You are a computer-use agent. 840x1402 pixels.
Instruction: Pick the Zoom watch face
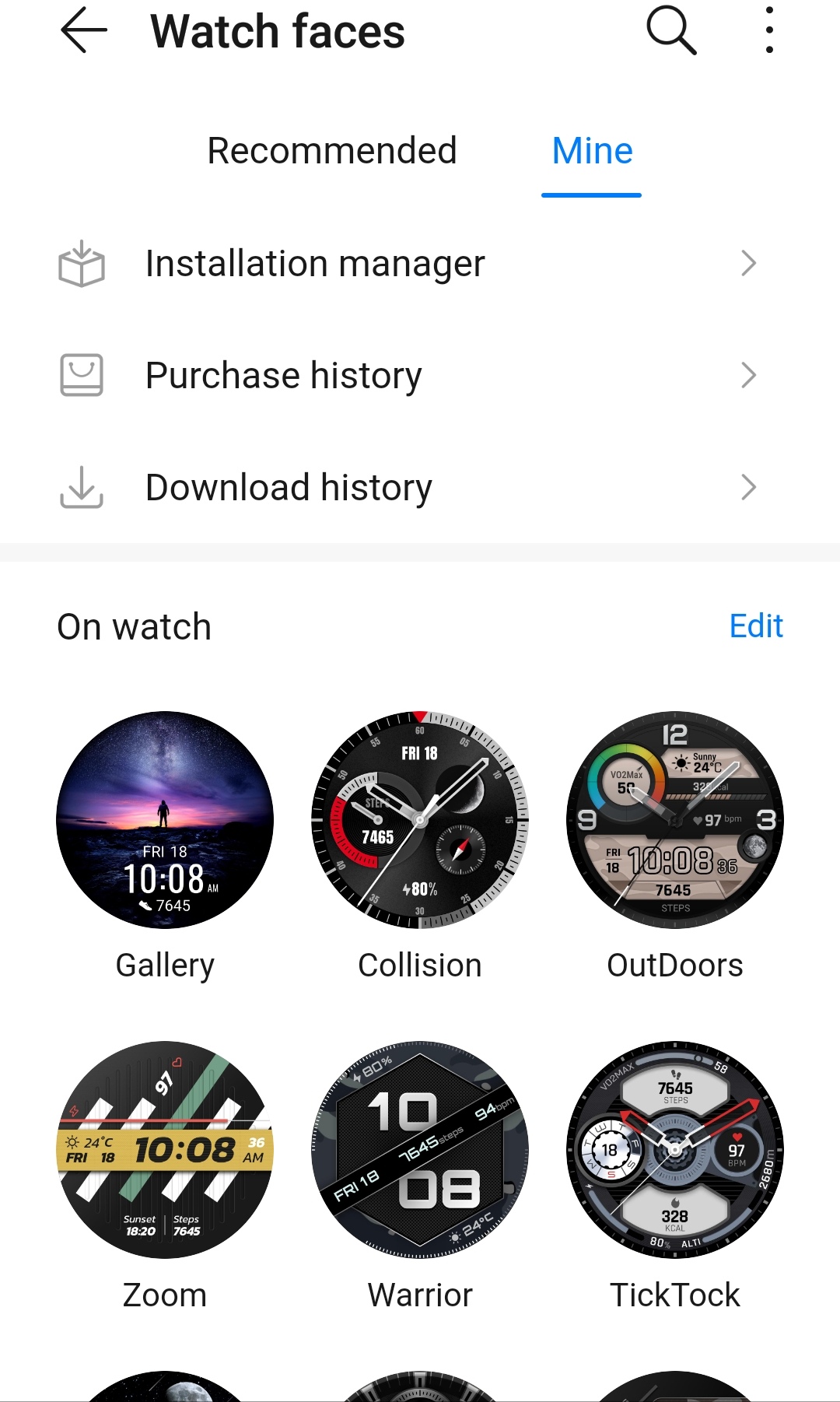pos(165,1150)
